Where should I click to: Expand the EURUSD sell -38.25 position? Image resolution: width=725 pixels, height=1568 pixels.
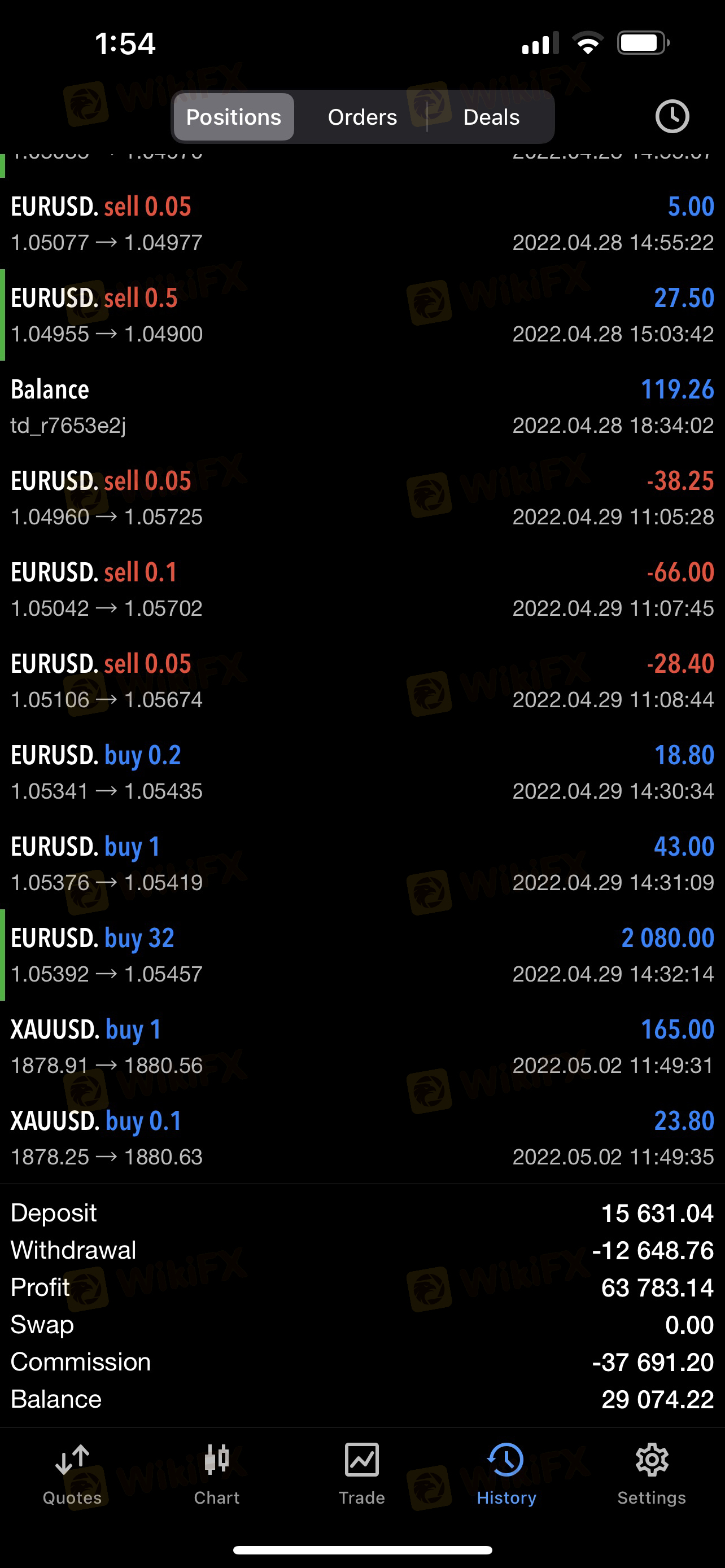tap(362, 498)
